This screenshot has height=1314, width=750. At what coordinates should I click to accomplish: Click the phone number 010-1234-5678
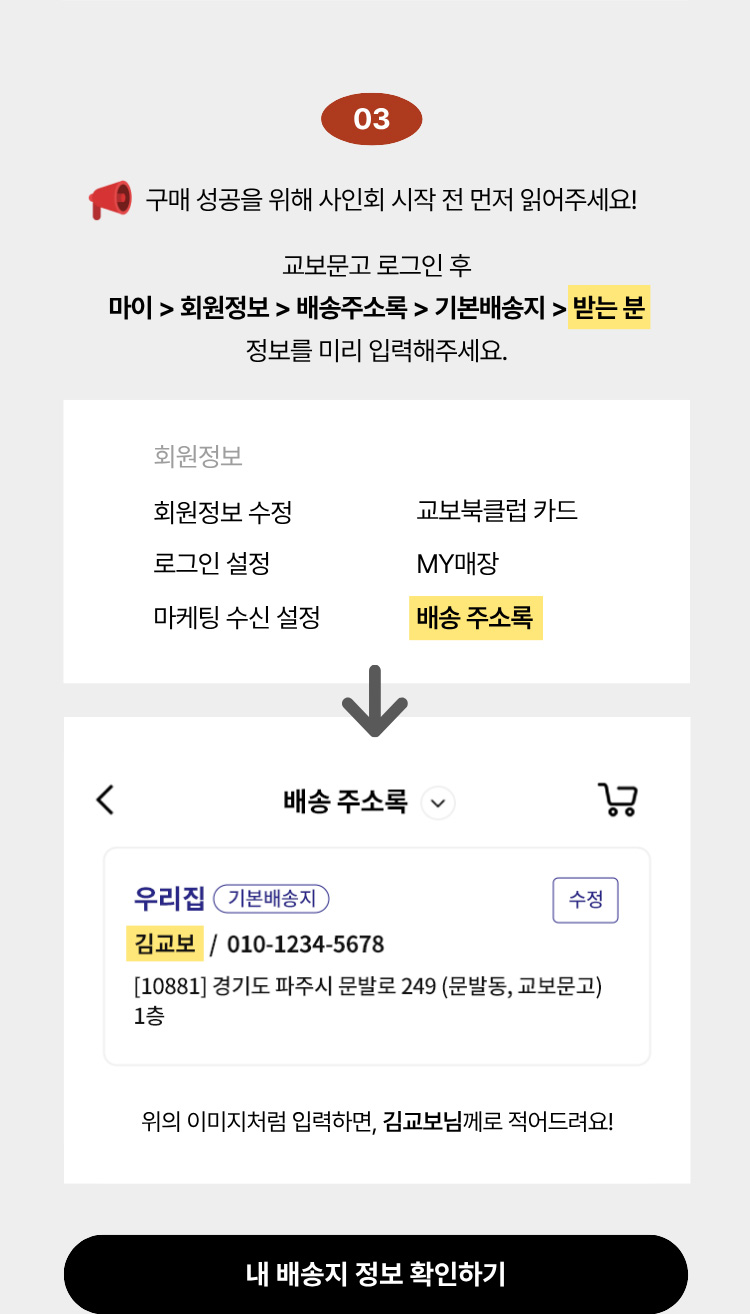pos(309,944)
